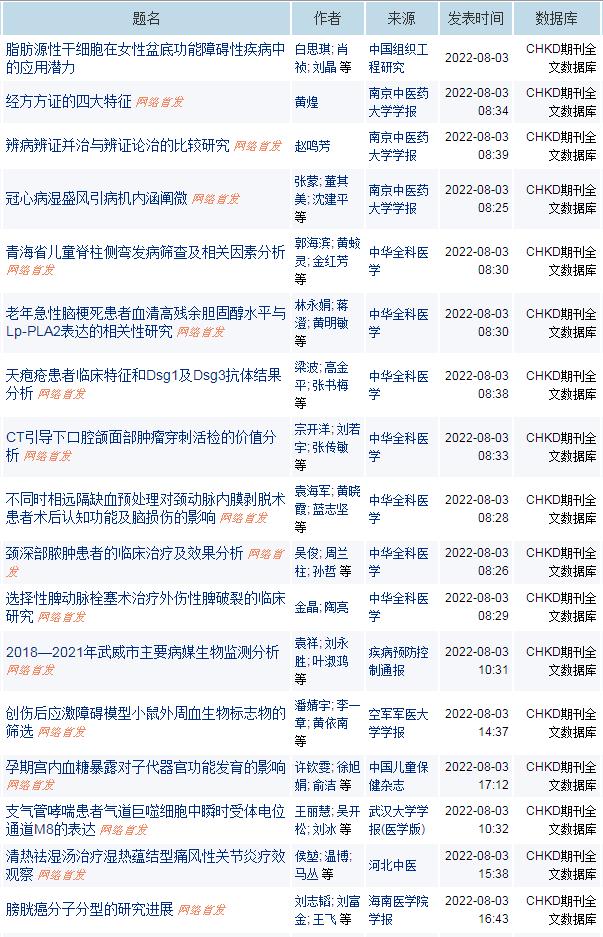The image size is (603, 937).
Task: Open article 膀胱癌分子分型的研究进展
Action: coord(89,910)
